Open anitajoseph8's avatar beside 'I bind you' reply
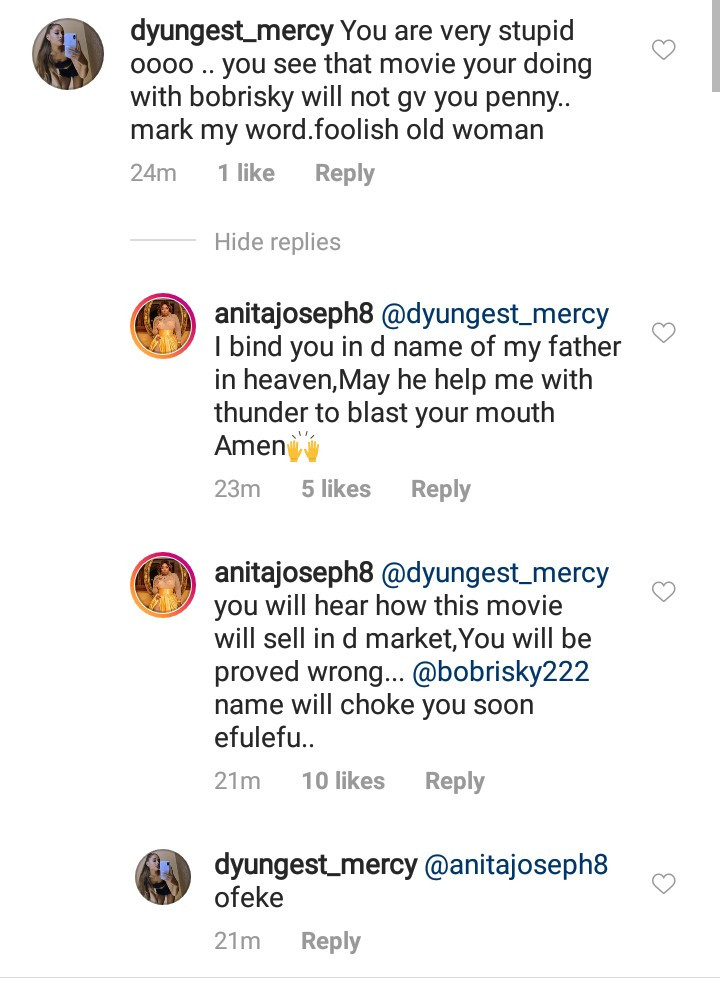Viewport: 720px width, 987px height. point(162,326)
